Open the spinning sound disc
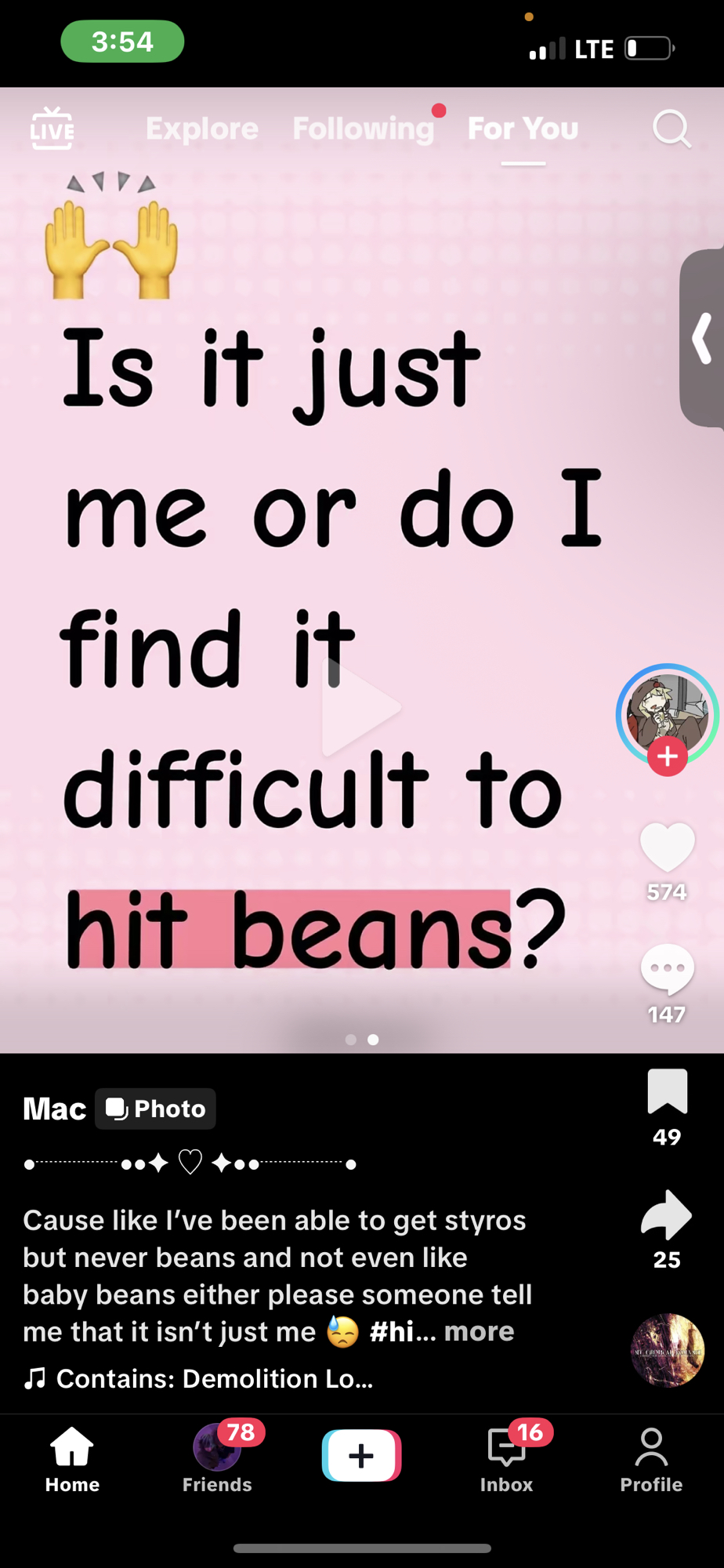The width and height of the screenshot is (724, 1568). (x=667, y=1350)
